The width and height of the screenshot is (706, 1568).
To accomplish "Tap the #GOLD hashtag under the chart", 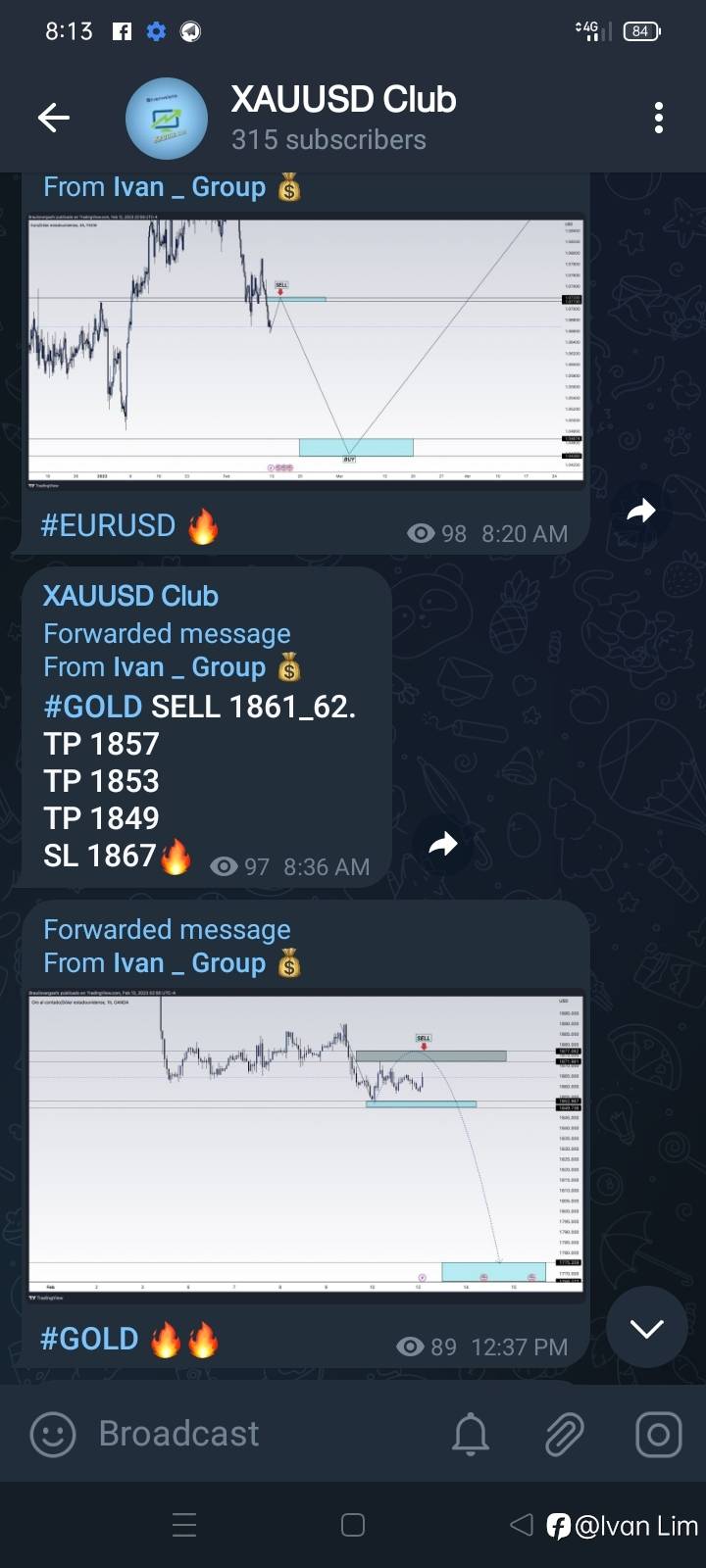I will [89, 1340].
